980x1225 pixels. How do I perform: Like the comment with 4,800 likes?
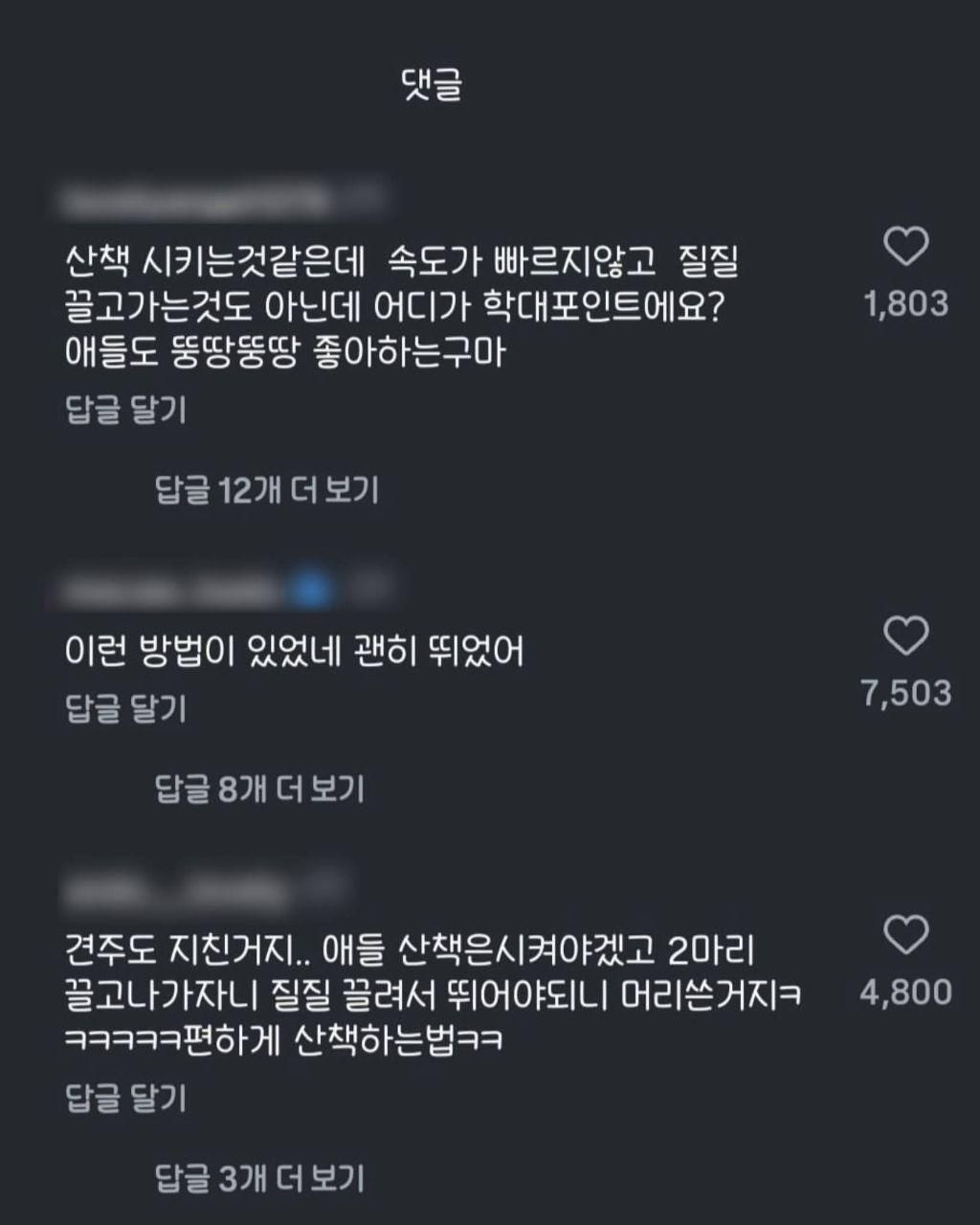click(x=904, y=934)
